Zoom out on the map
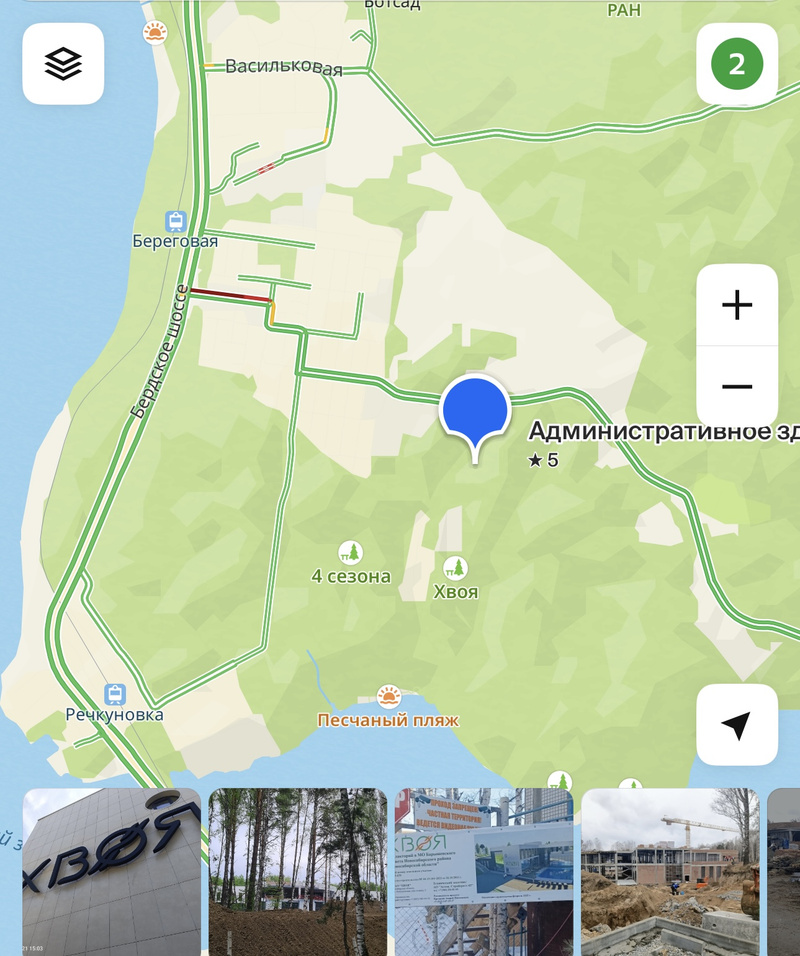800x956 pixels. [x=737, y=386]
